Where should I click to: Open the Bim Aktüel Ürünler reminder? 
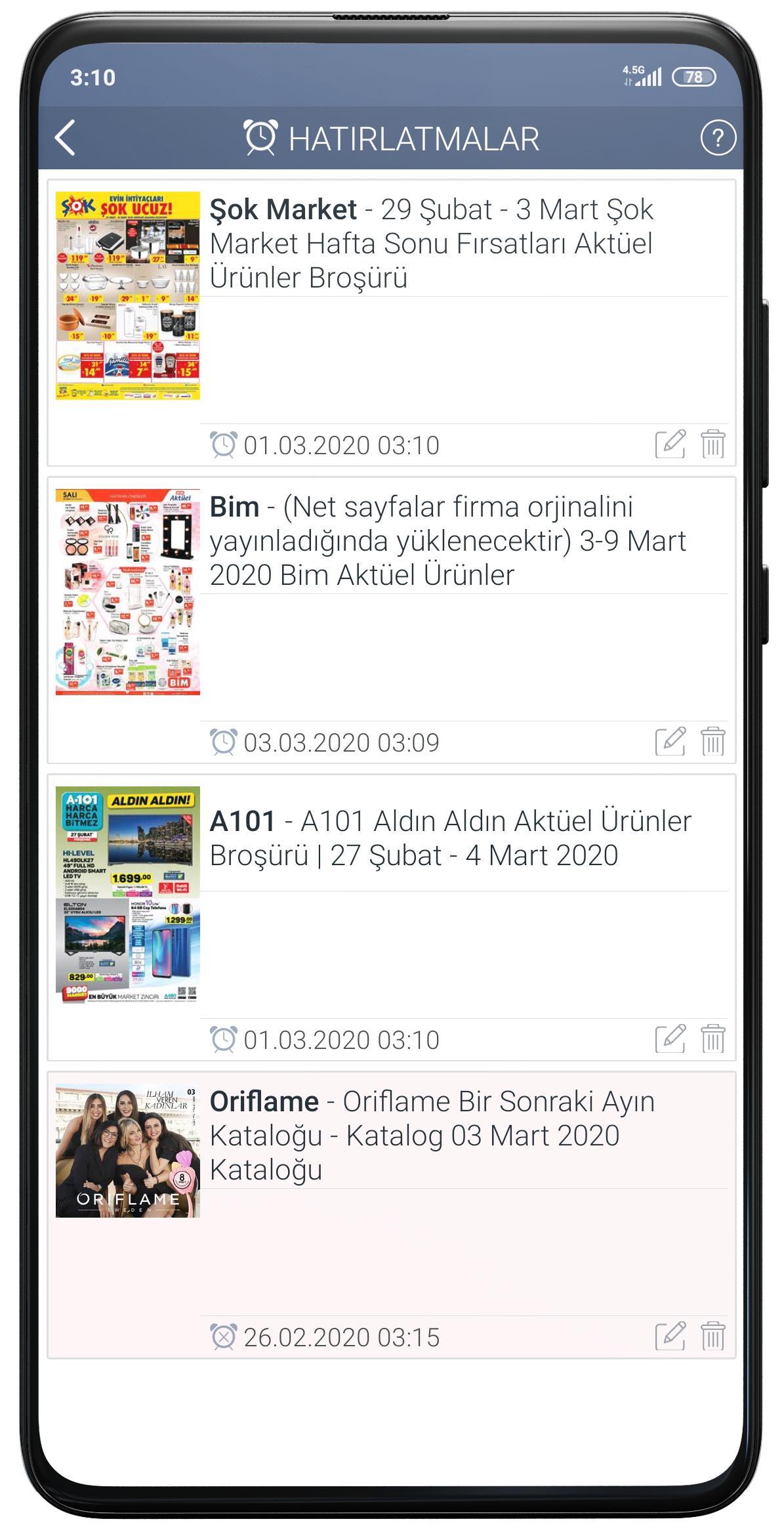[x=391, y=620]
